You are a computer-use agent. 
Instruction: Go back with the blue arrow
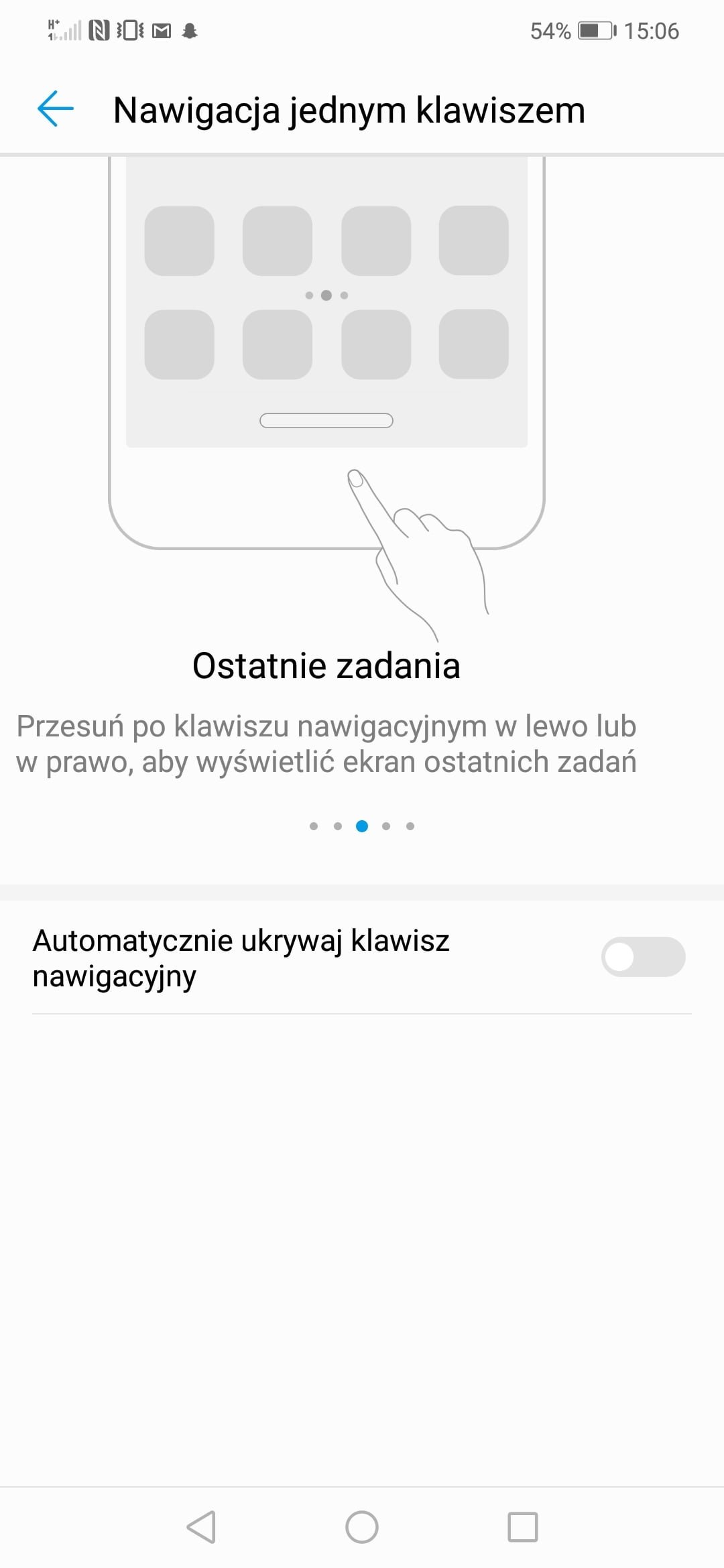pyautogui.click(x=56, y=109)
